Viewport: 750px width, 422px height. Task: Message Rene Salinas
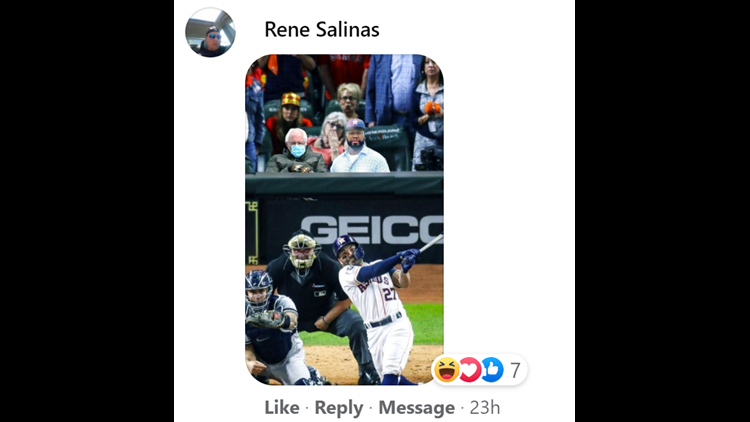(x=416, y=408)
